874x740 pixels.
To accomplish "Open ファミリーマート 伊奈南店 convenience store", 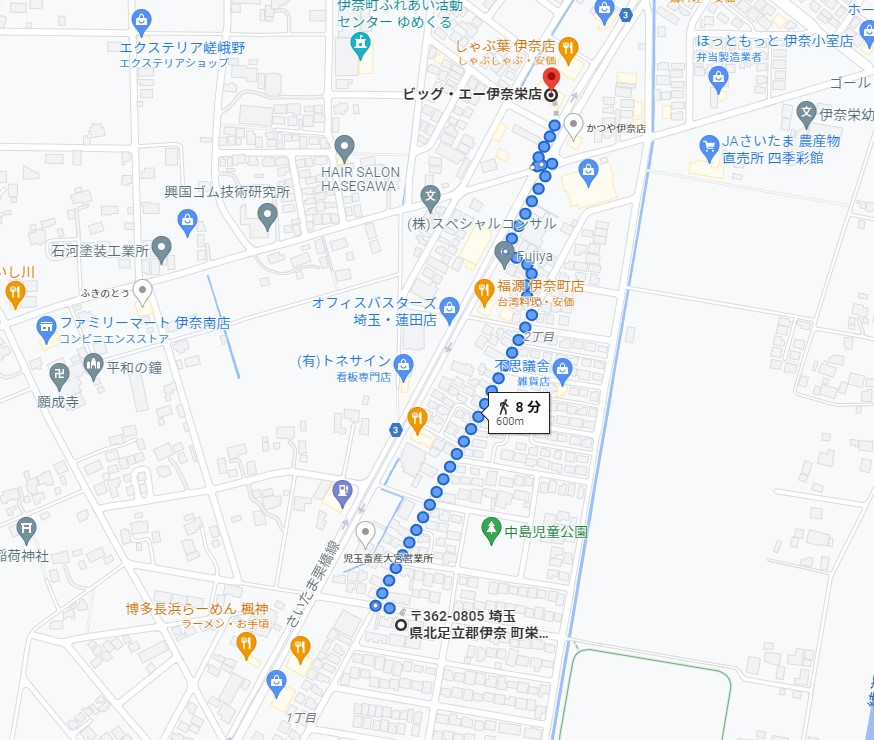I will [46, 326].
